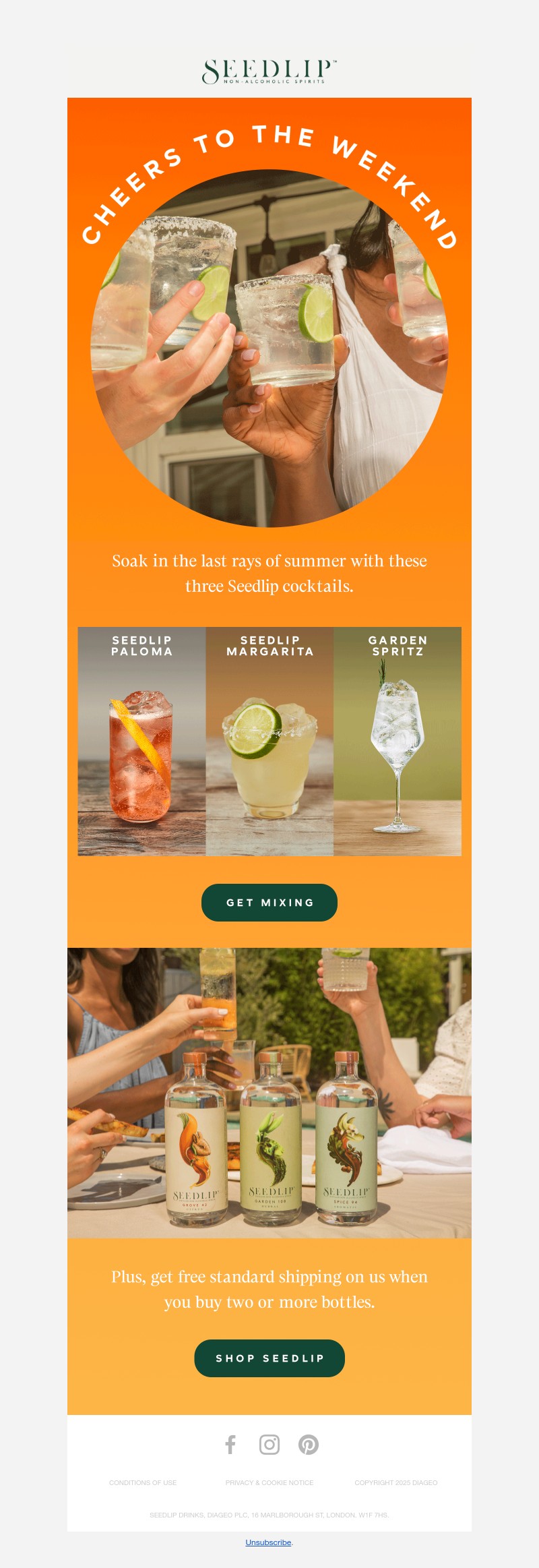Tap the Unsubscribe link
539x1568 pixels.
(268, 1542)
